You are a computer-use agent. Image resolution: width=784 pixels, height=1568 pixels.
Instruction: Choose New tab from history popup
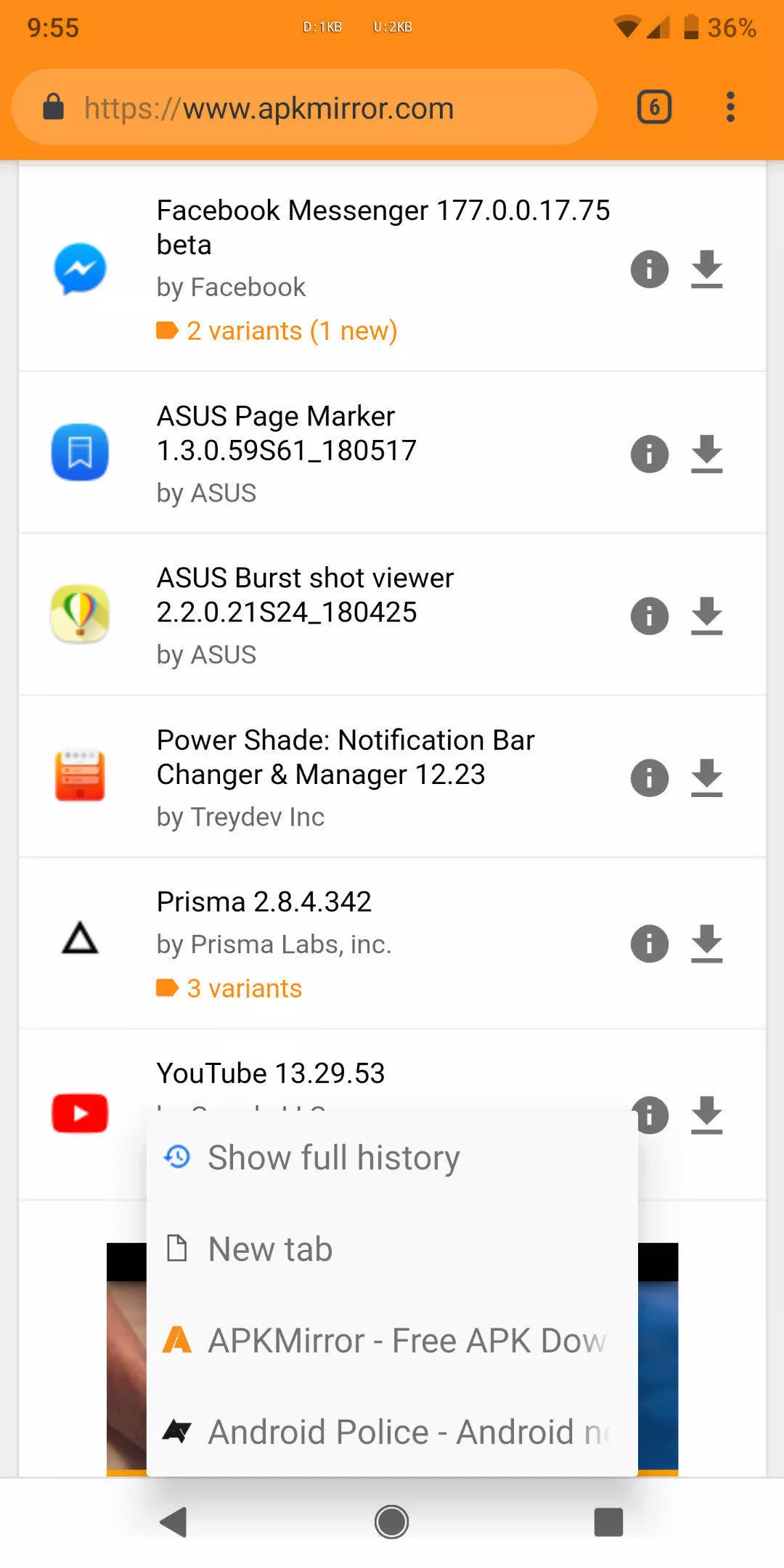tap(392, 1249)
